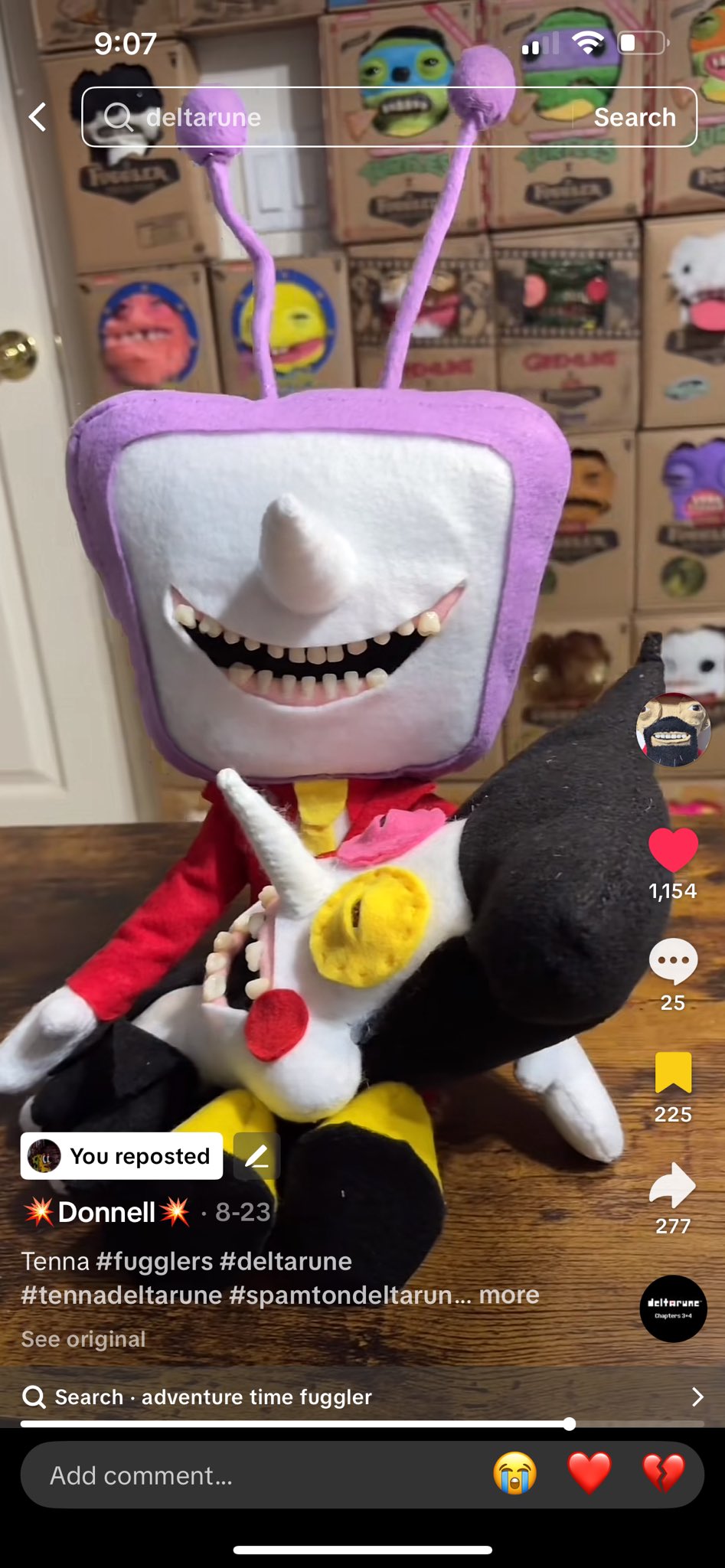
Task: Open Donnell's profile from the username
Action: click(107, 1212)
